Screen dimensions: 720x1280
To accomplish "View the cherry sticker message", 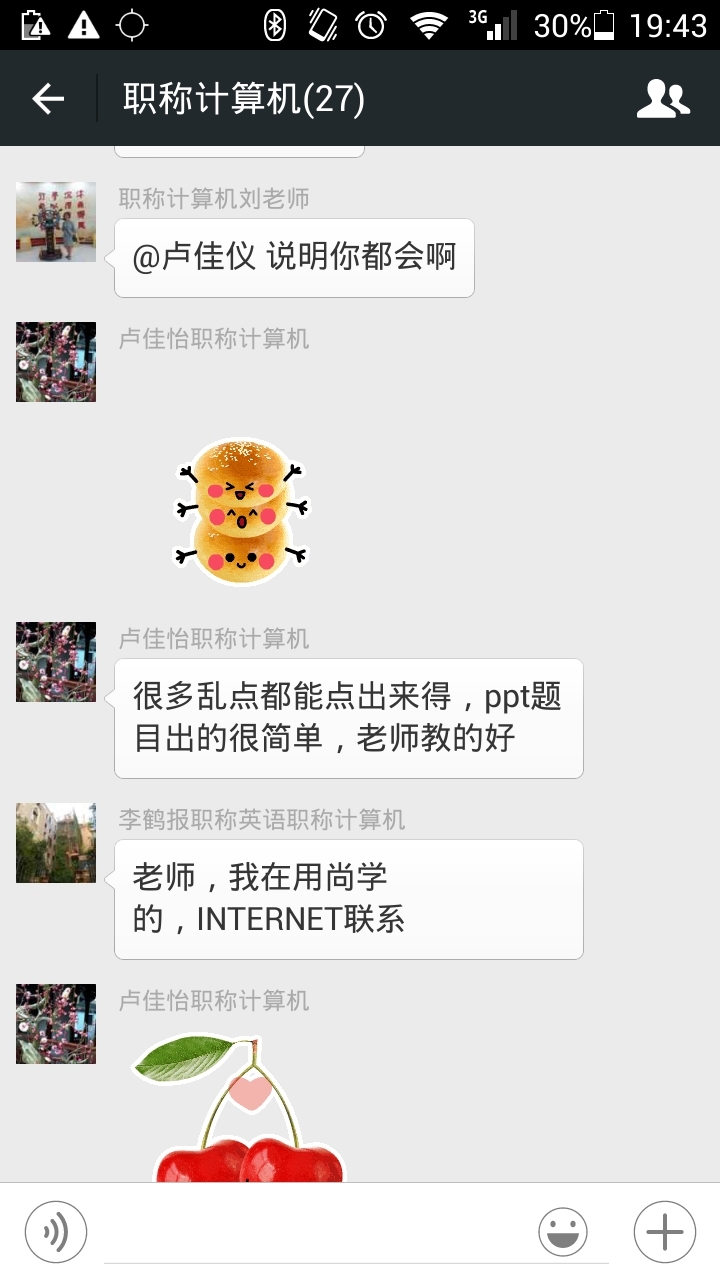I will coord(245,1108).
